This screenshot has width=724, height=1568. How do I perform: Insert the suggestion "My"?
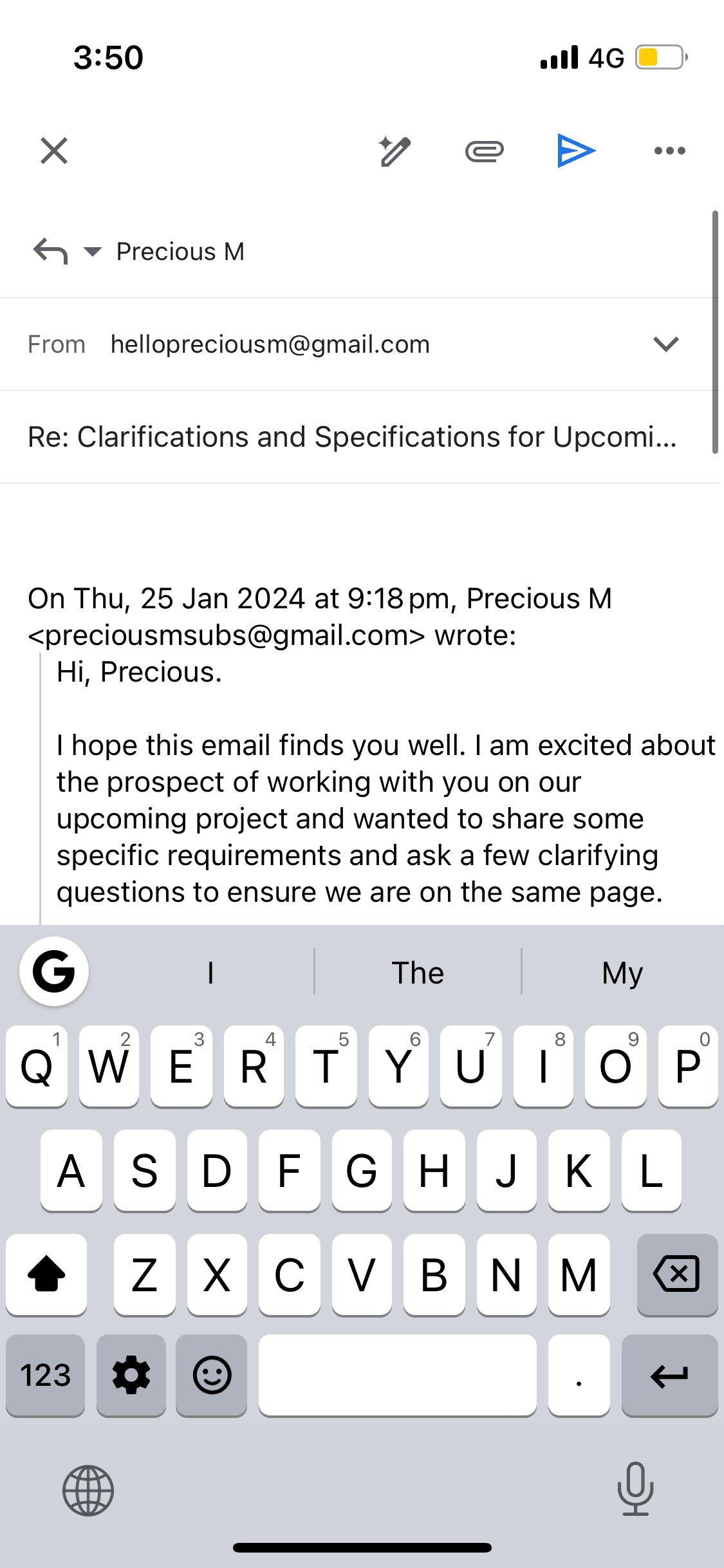[x=622, y=973]
